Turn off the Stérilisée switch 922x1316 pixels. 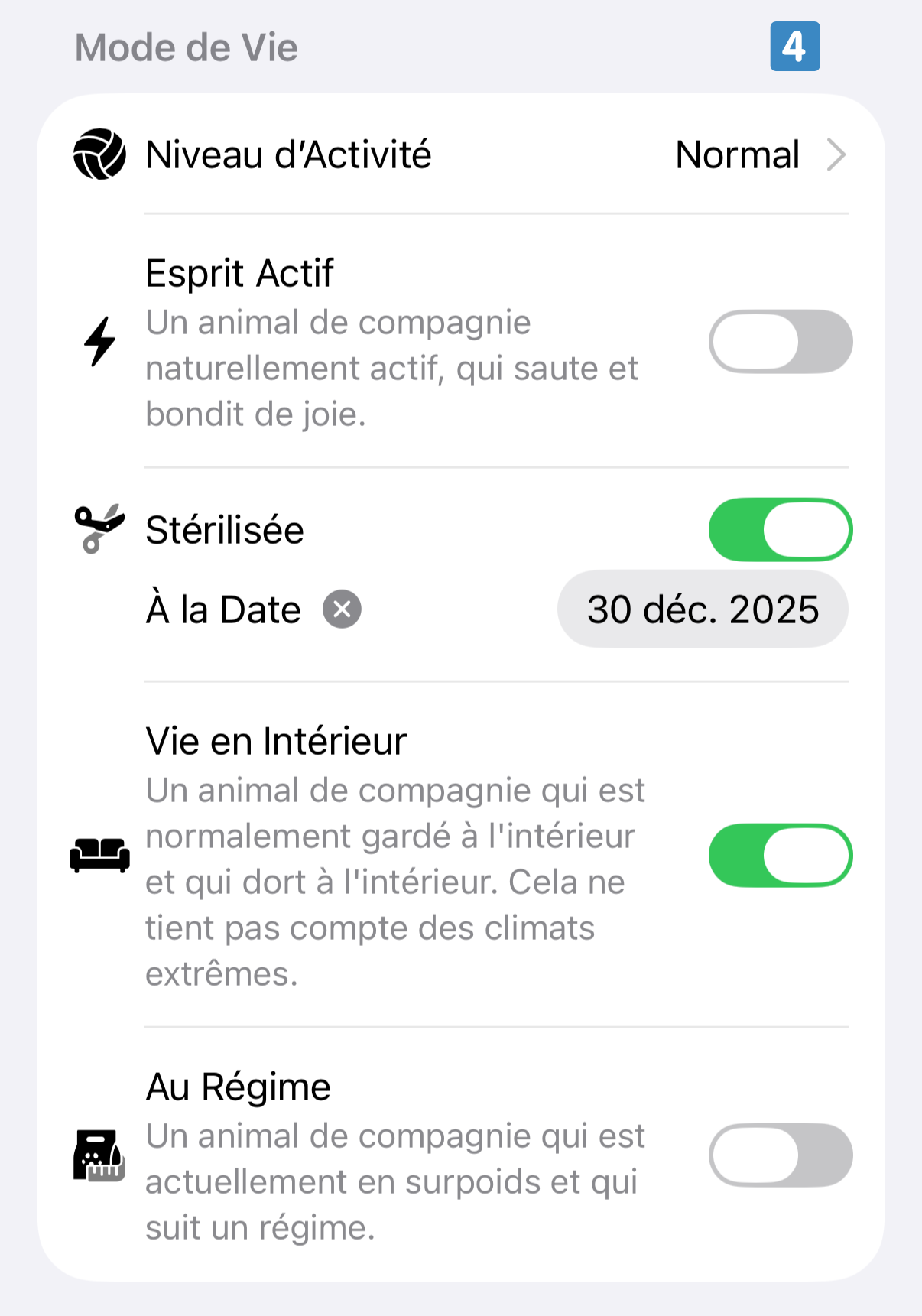tap(780, 530)
